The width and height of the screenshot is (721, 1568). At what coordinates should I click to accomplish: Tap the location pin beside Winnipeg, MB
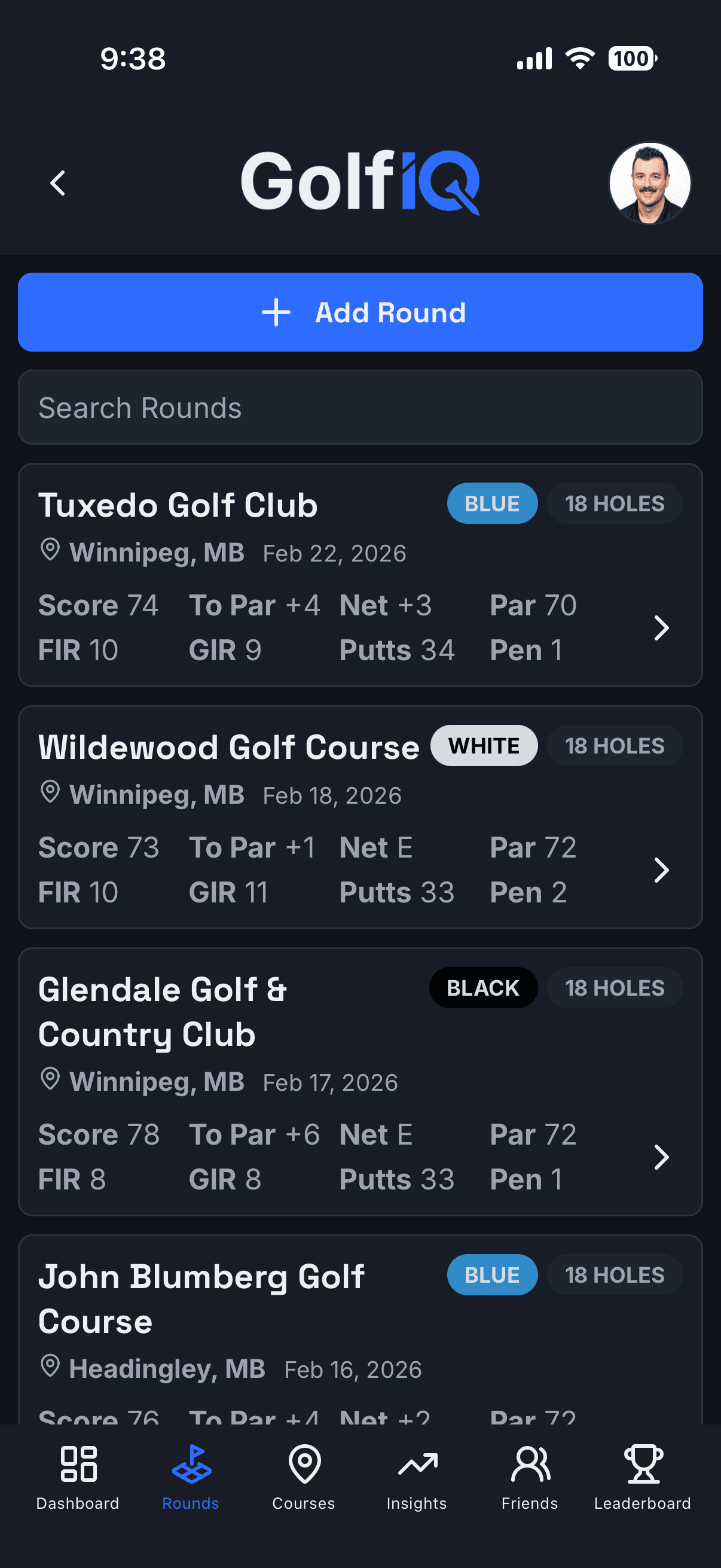(51, 551)
